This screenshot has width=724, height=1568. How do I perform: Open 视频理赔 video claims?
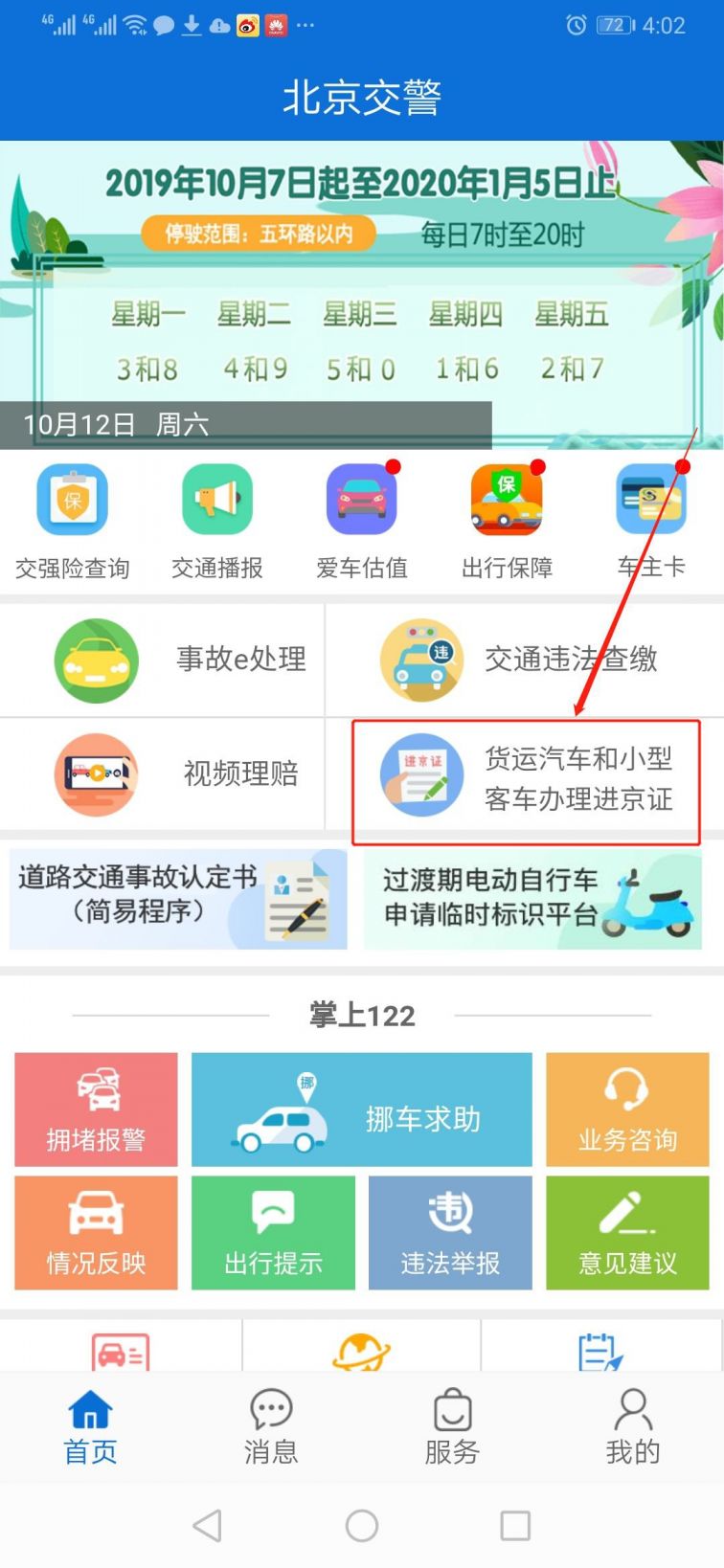[163, 773]
